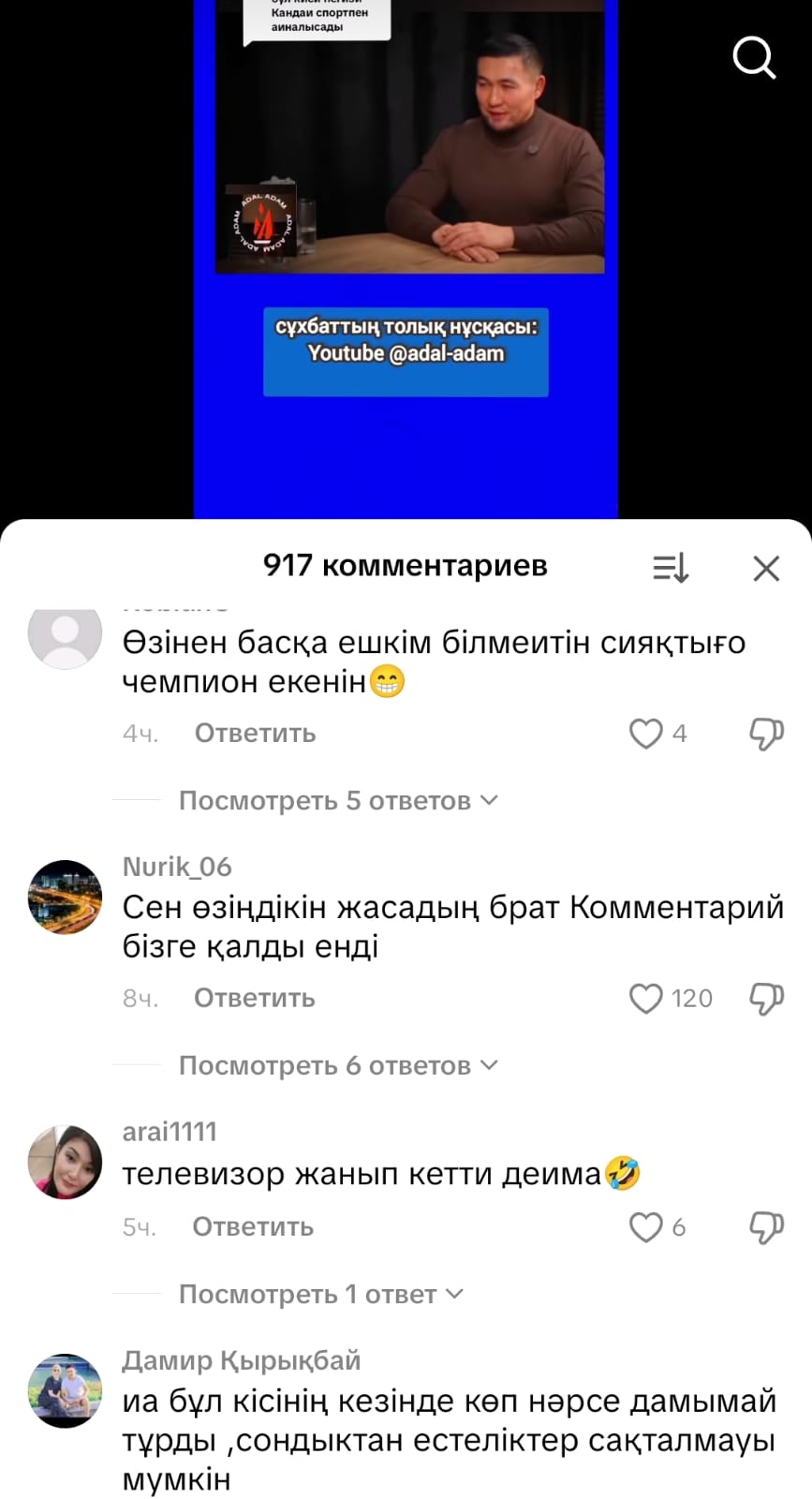Screen dimensions: 812x1499
Task: Open the comment sorting options
Action: (671, 568)
